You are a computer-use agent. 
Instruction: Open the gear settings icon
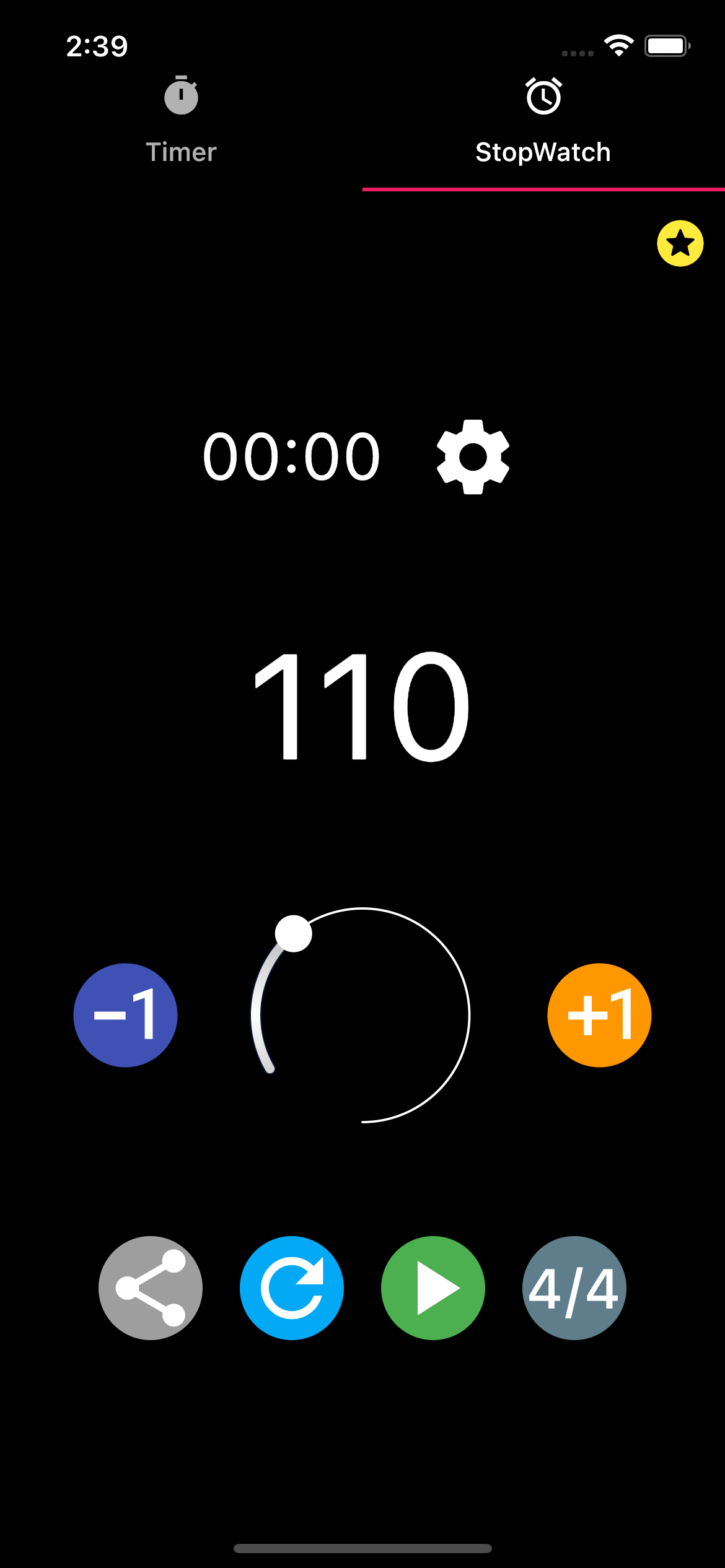click(x=473, y=457)
